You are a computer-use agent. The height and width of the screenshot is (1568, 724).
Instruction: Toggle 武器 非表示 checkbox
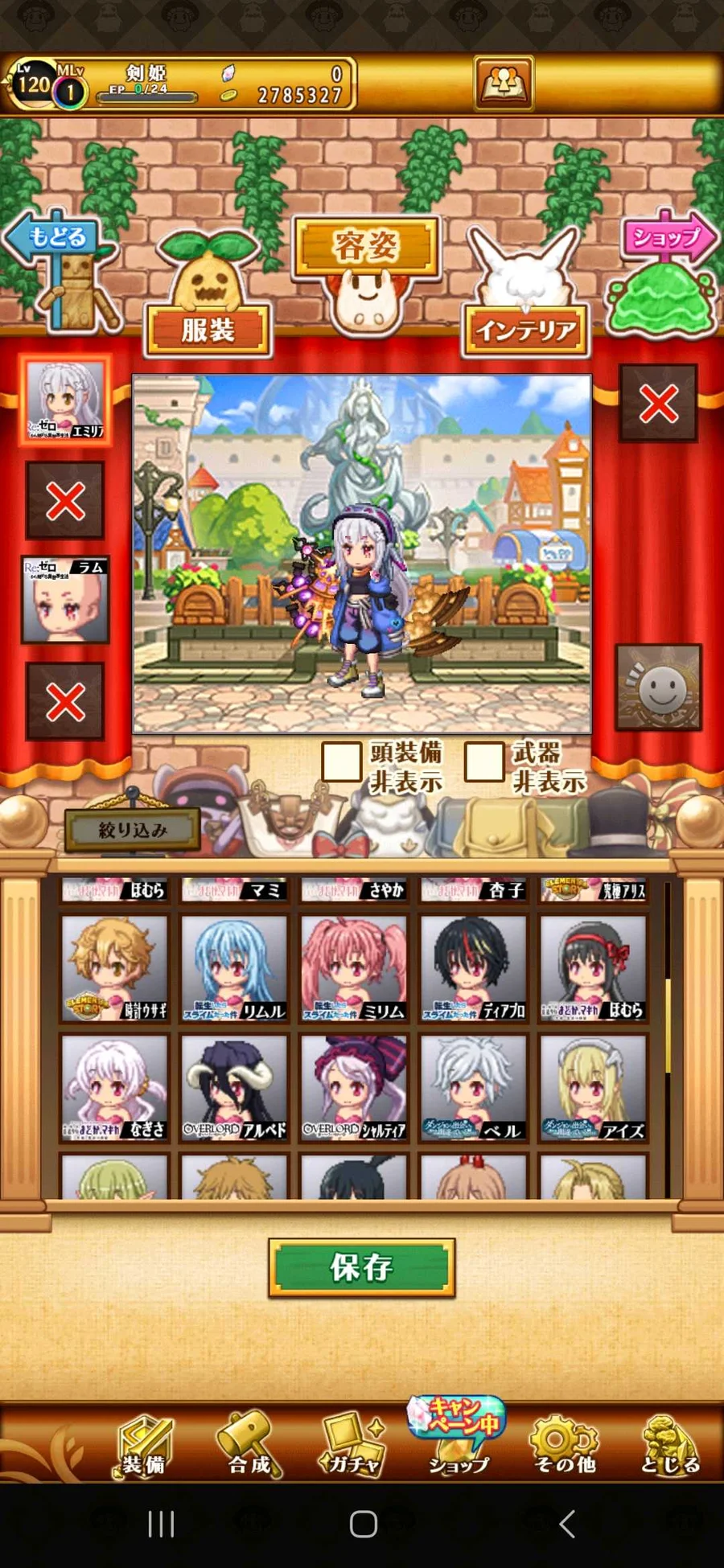tap(484, 761)
